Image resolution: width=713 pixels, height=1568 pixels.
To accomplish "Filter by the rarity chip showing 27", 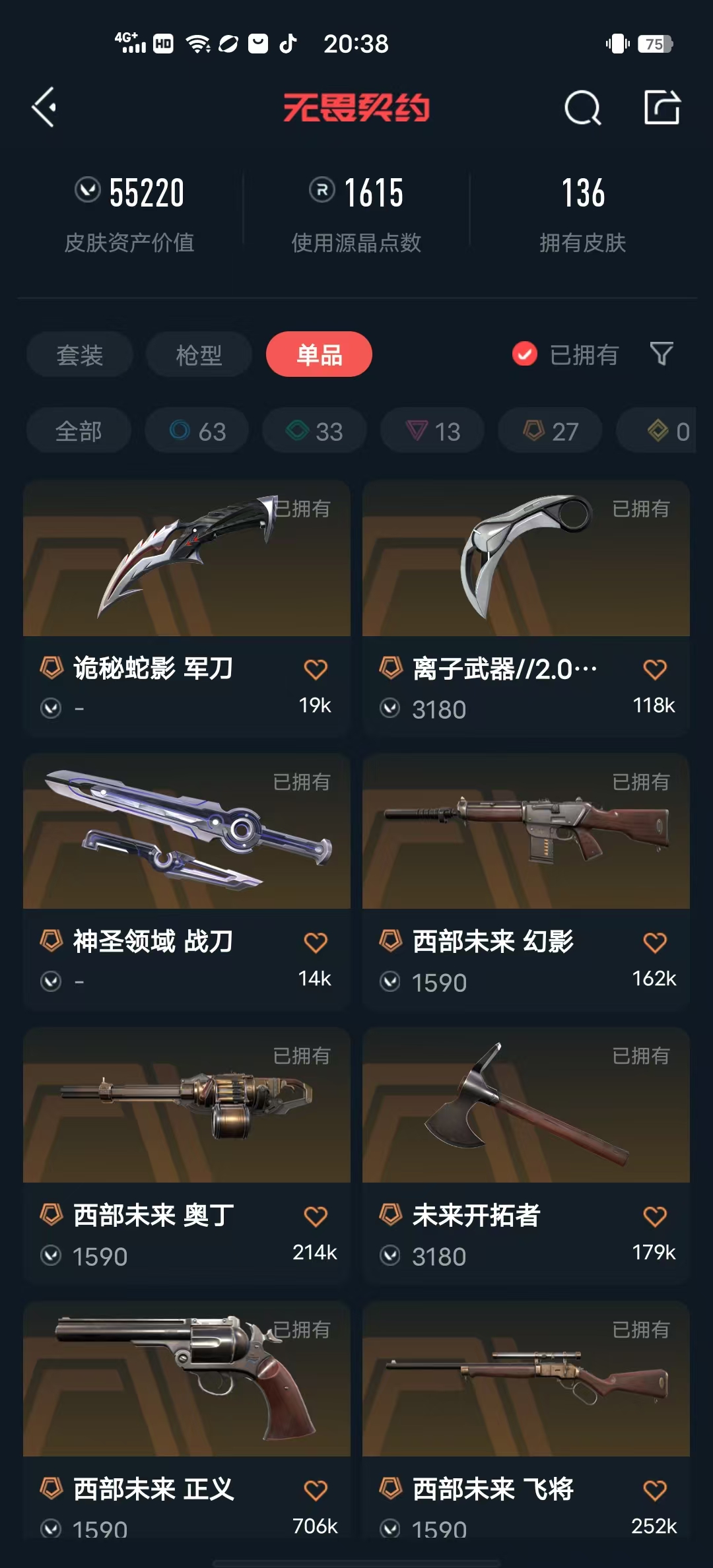I will click(550, 431).
